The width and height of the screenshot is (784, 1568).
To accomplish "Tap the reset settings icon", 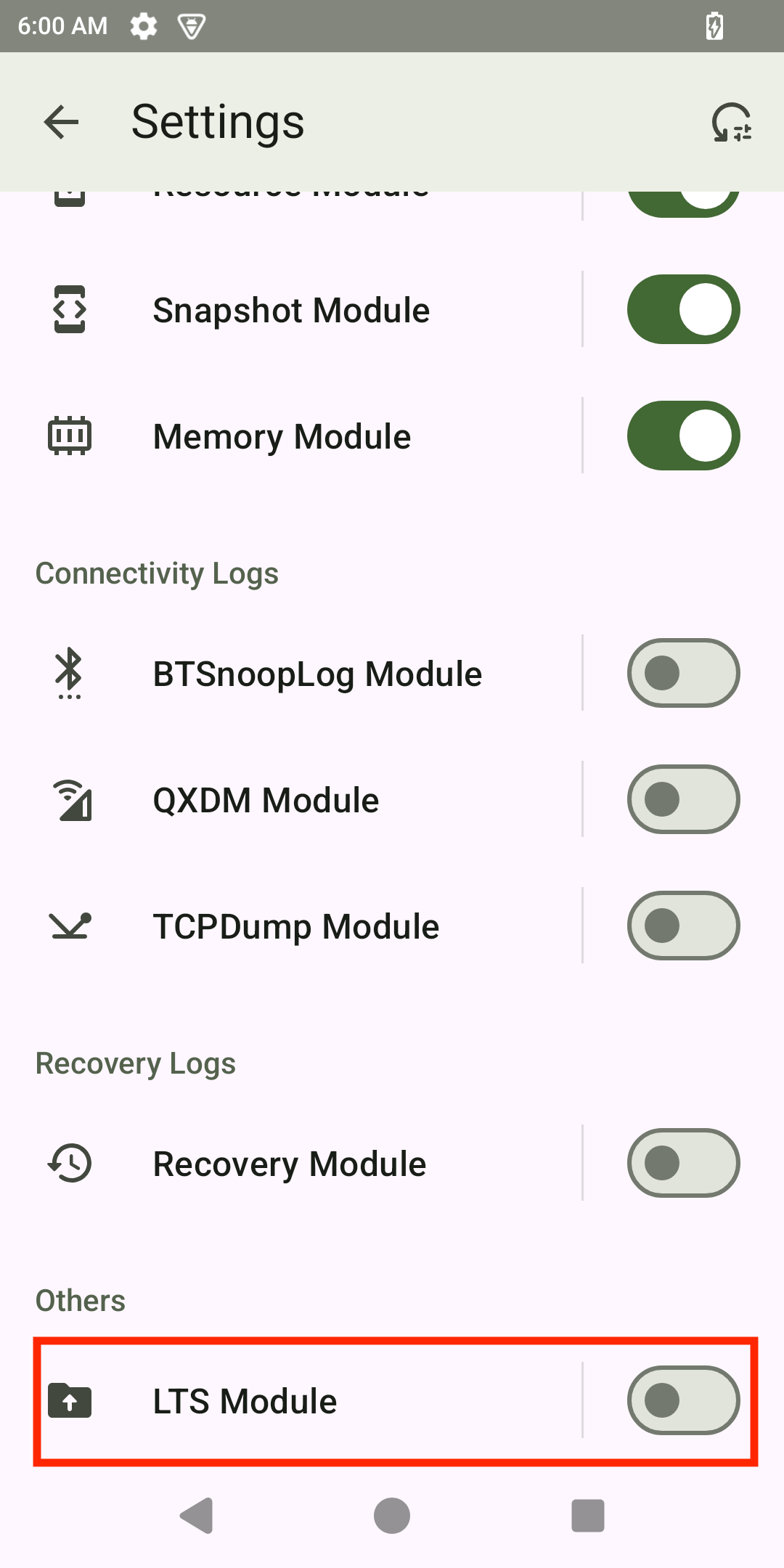I will click(731, 122).
